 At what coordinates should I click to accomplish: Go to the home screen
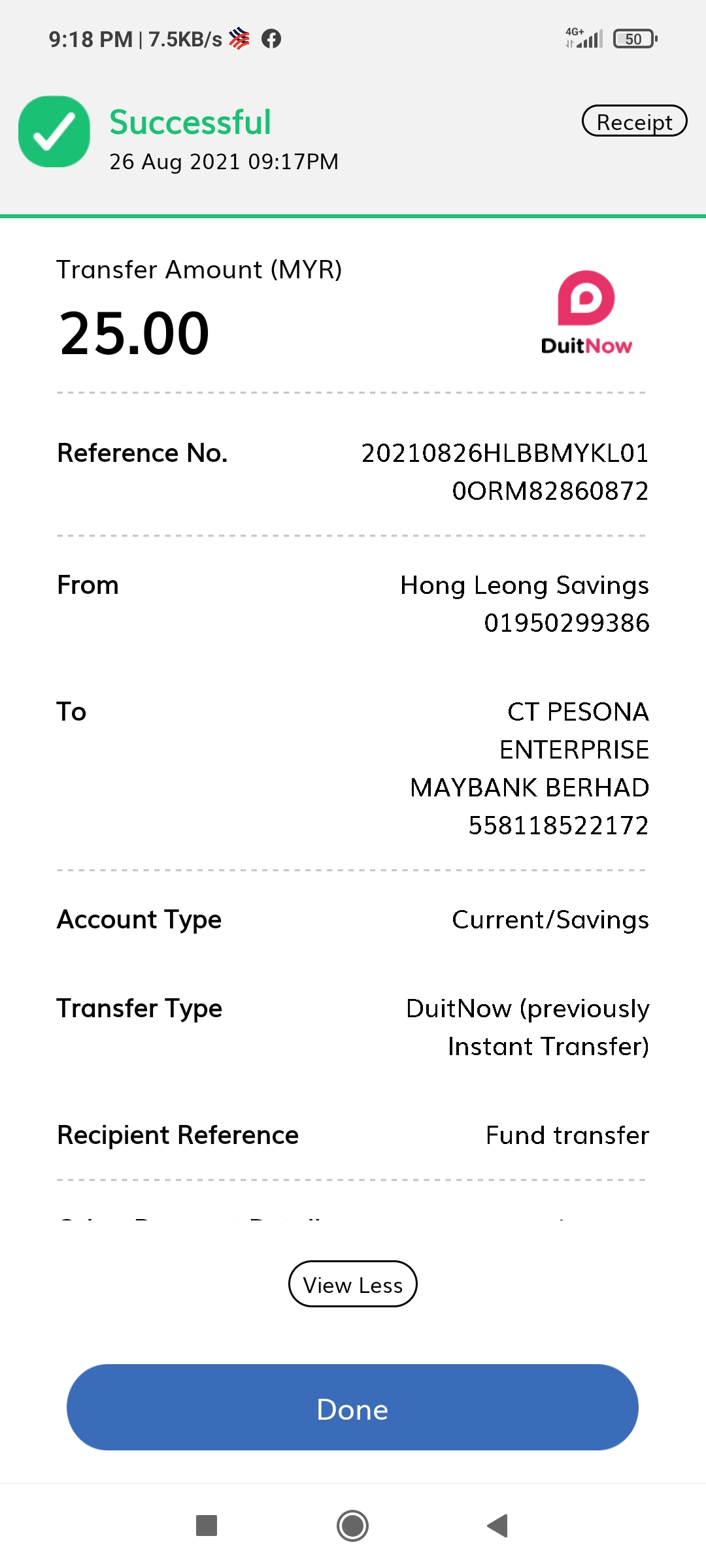(353, 1526)
